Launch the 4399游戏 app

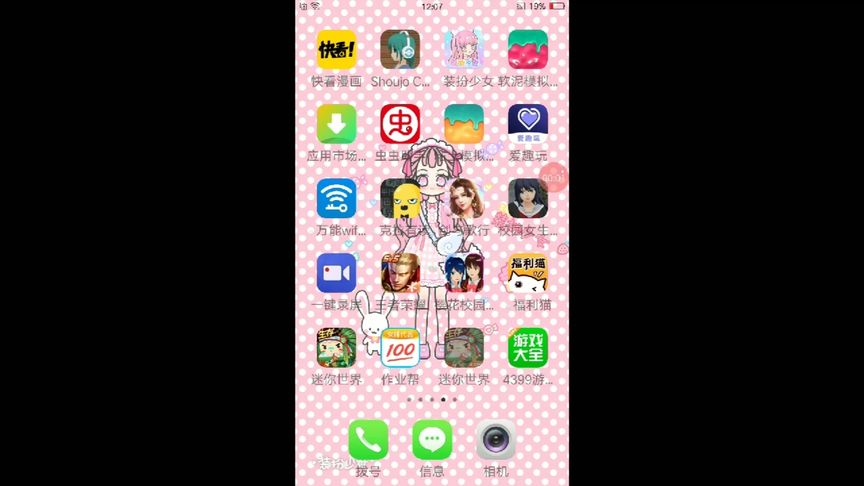528,348
